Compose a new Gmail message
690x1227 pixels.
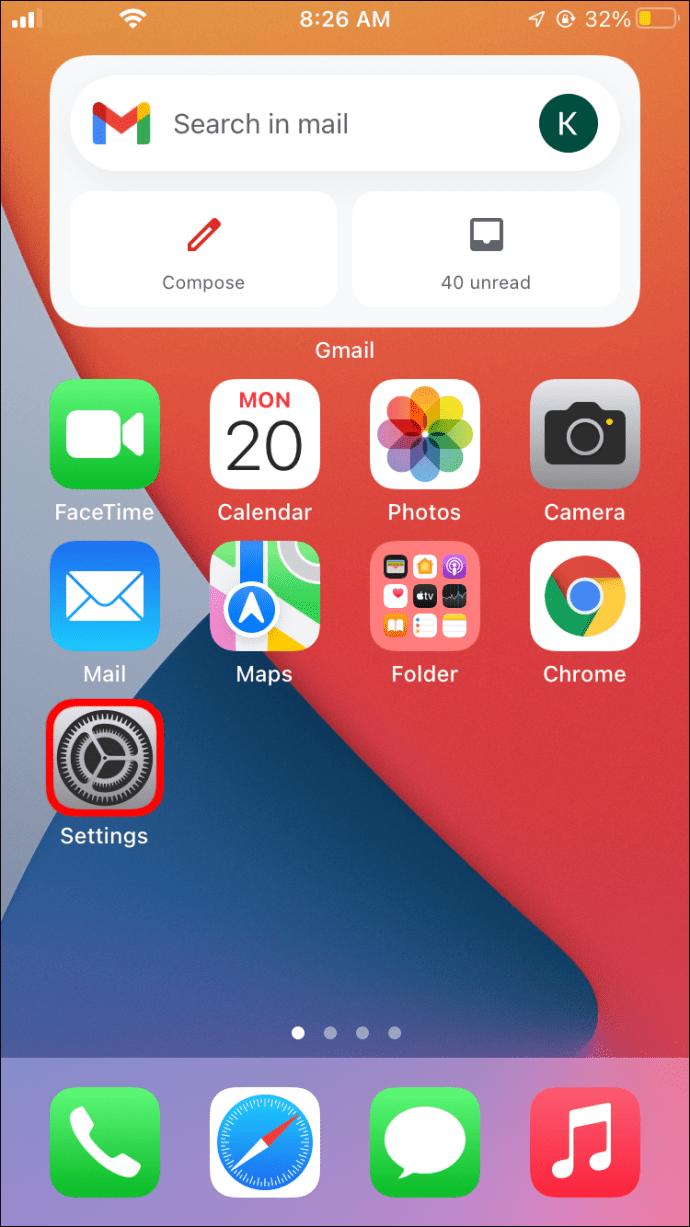coord(203,249)
